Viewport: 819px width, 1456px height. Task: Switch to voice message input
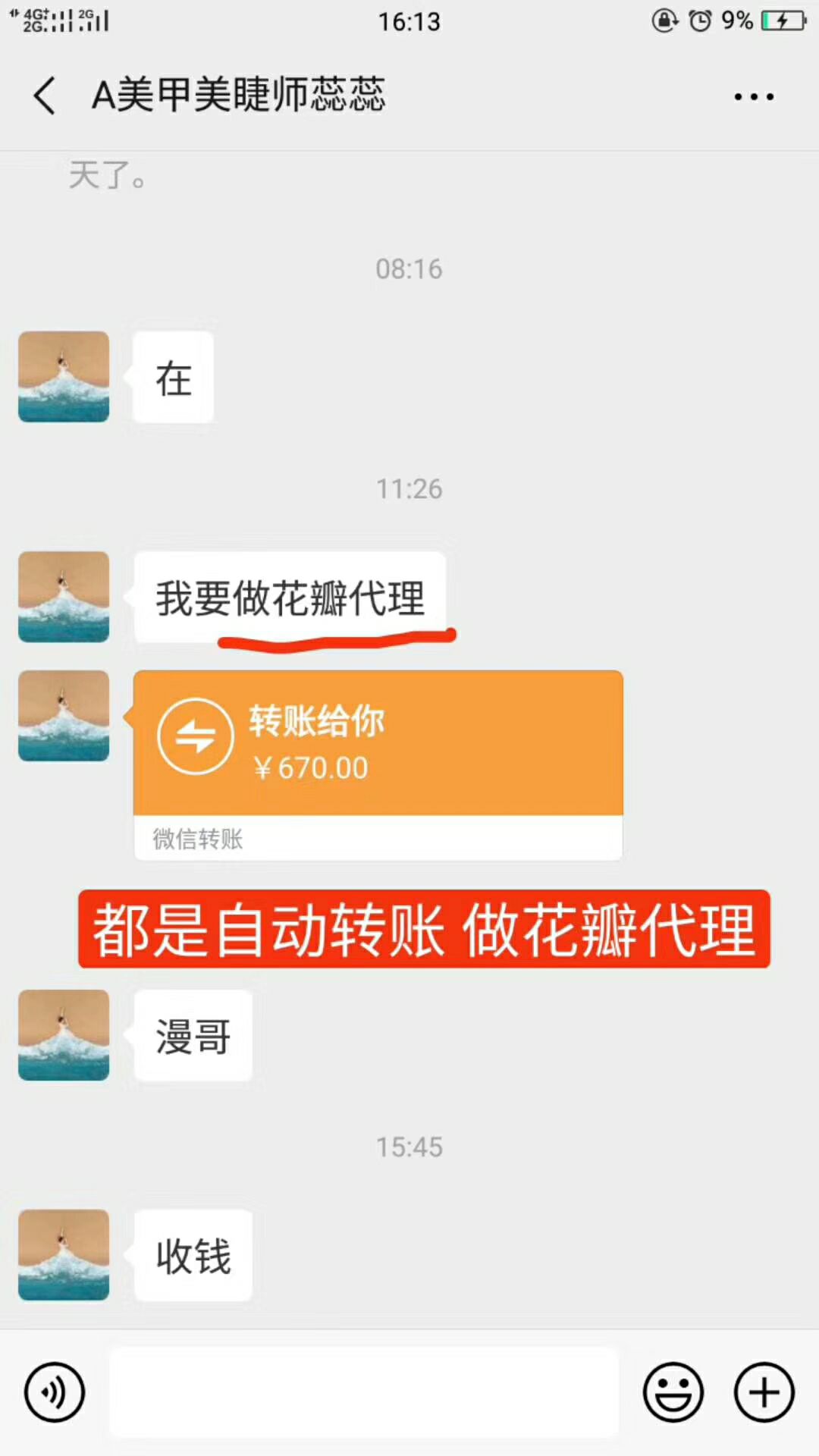(x=55, y=1392)
